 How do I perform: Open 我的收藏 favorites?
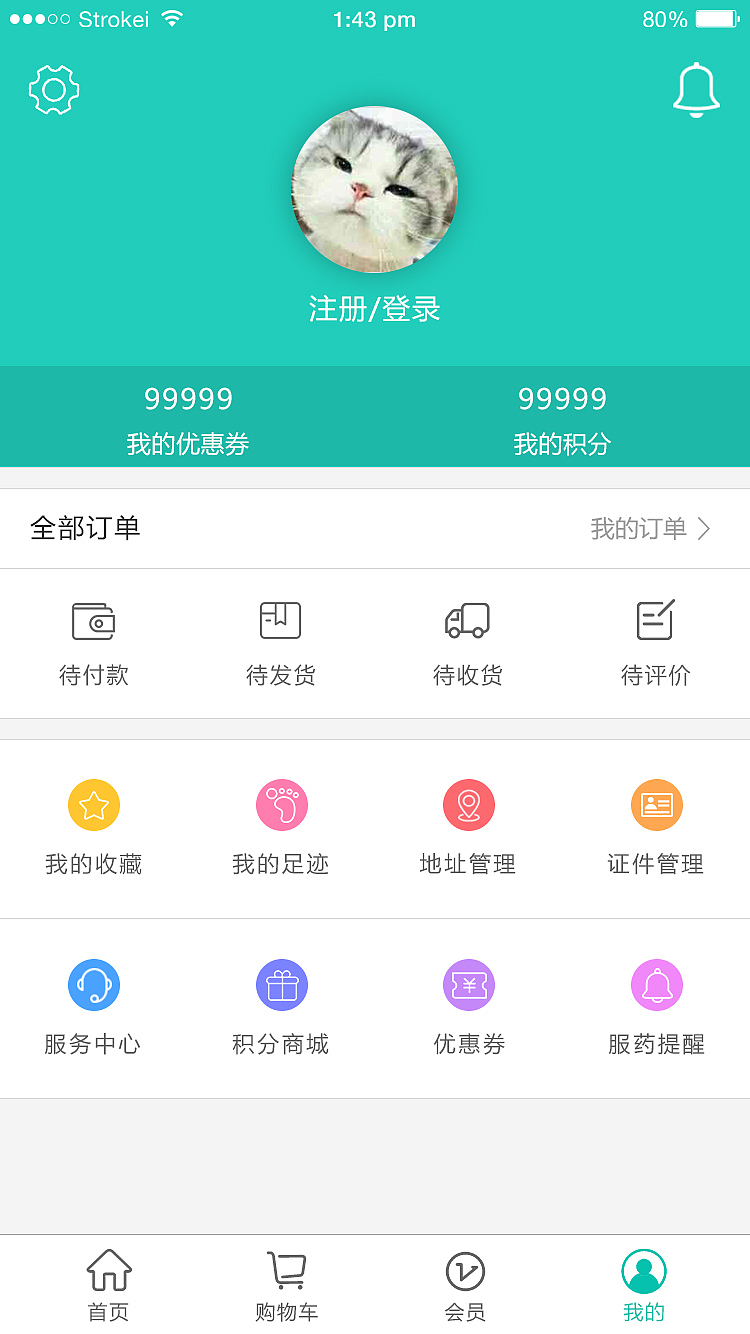(x=94, y=828)
